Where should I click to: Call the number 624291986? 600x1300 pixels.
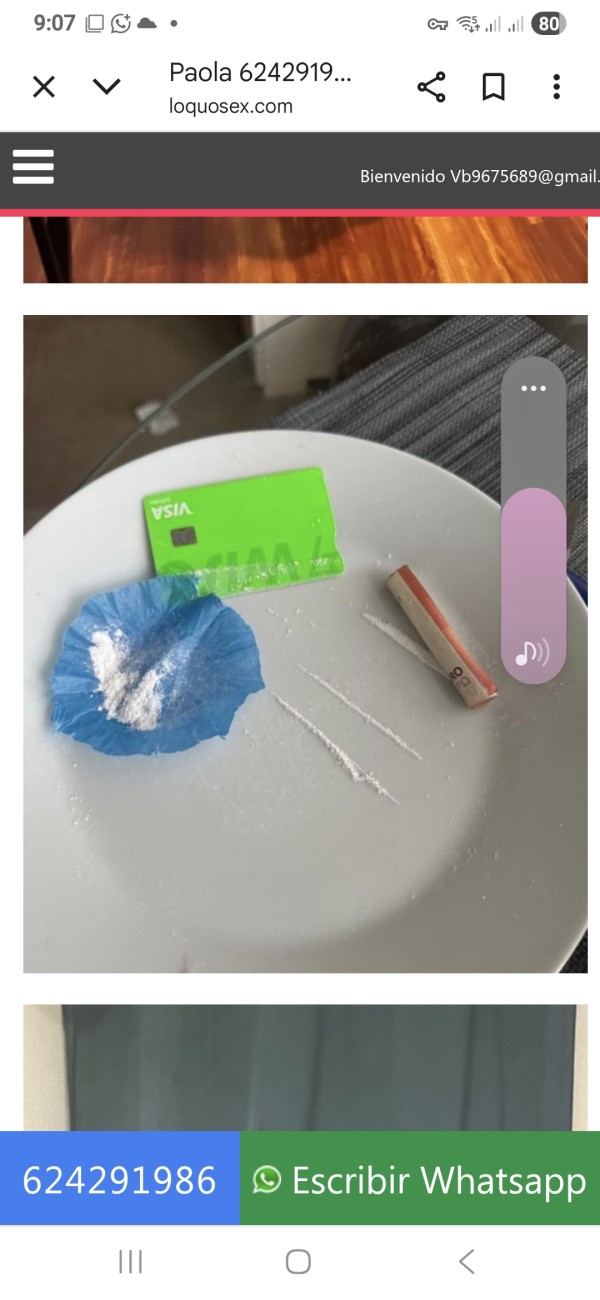(120, 1180)
